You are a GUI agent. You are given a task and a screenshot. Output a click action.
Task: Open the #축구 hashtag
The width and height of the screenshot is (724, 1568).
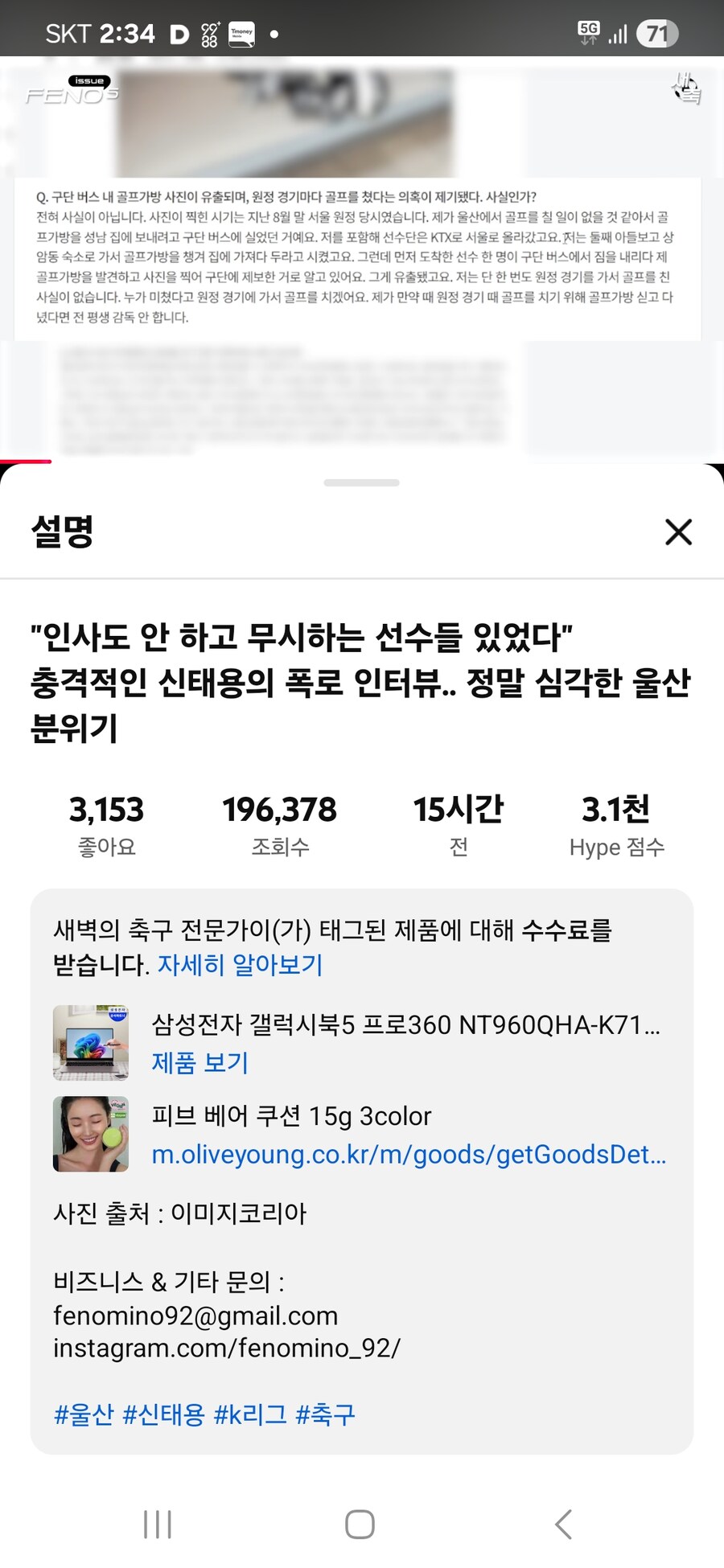pyautogui.click(x=325, y=1414)
